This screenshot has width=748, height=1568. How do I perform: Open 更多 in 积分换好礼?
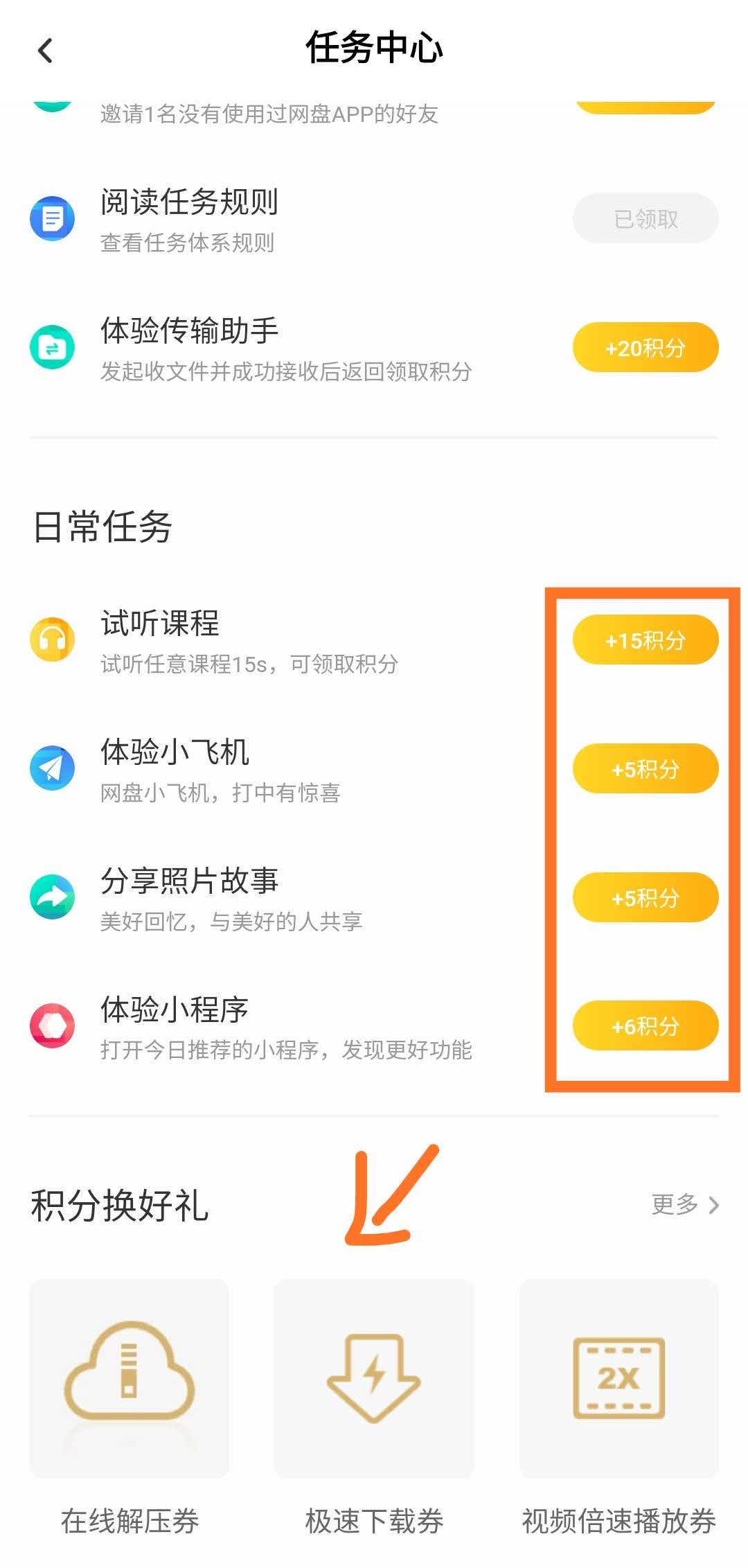685,1205
